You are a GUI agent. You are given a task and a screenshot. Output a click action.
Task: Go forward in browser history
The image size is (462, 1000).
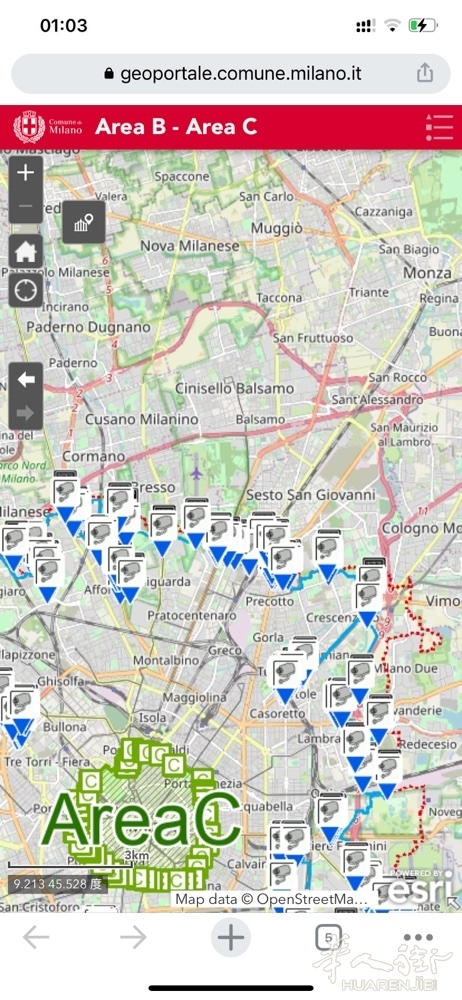coord(133,938)
